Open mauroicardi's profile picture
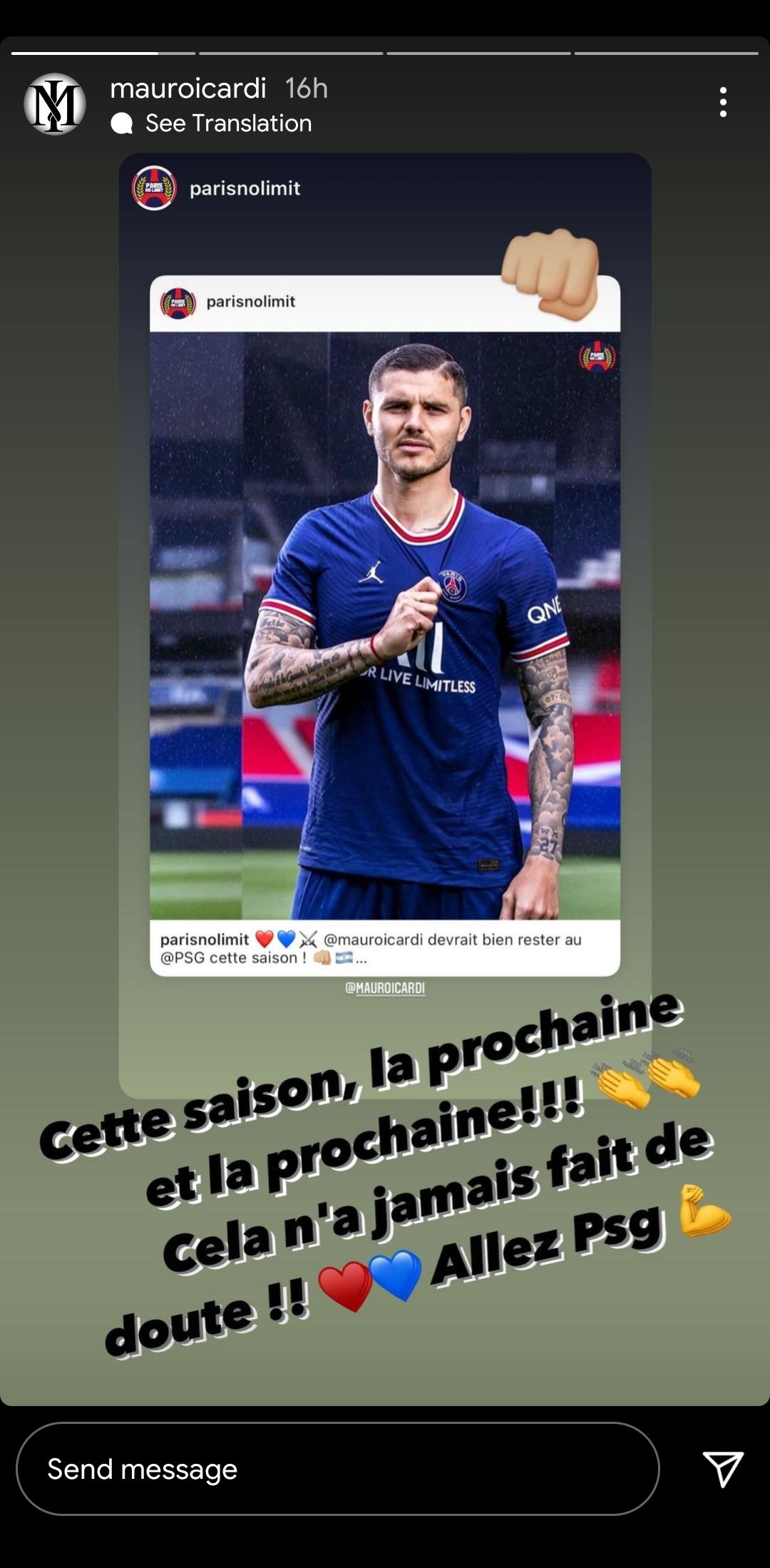This screenshot has width=770, height=1568. point(55,104)
